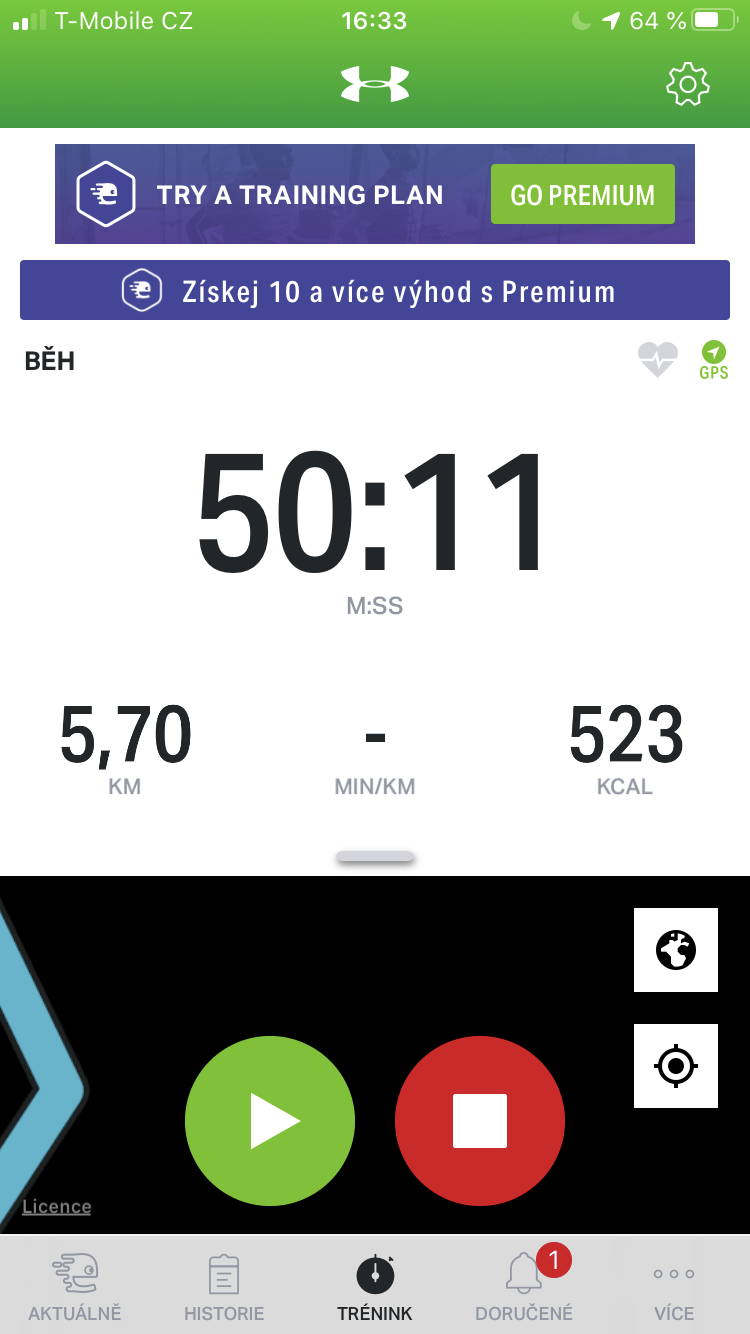The height and width of the screenshot is (1334, 750).
Task: Resume the workout with the green play button
Action: 270,1121
